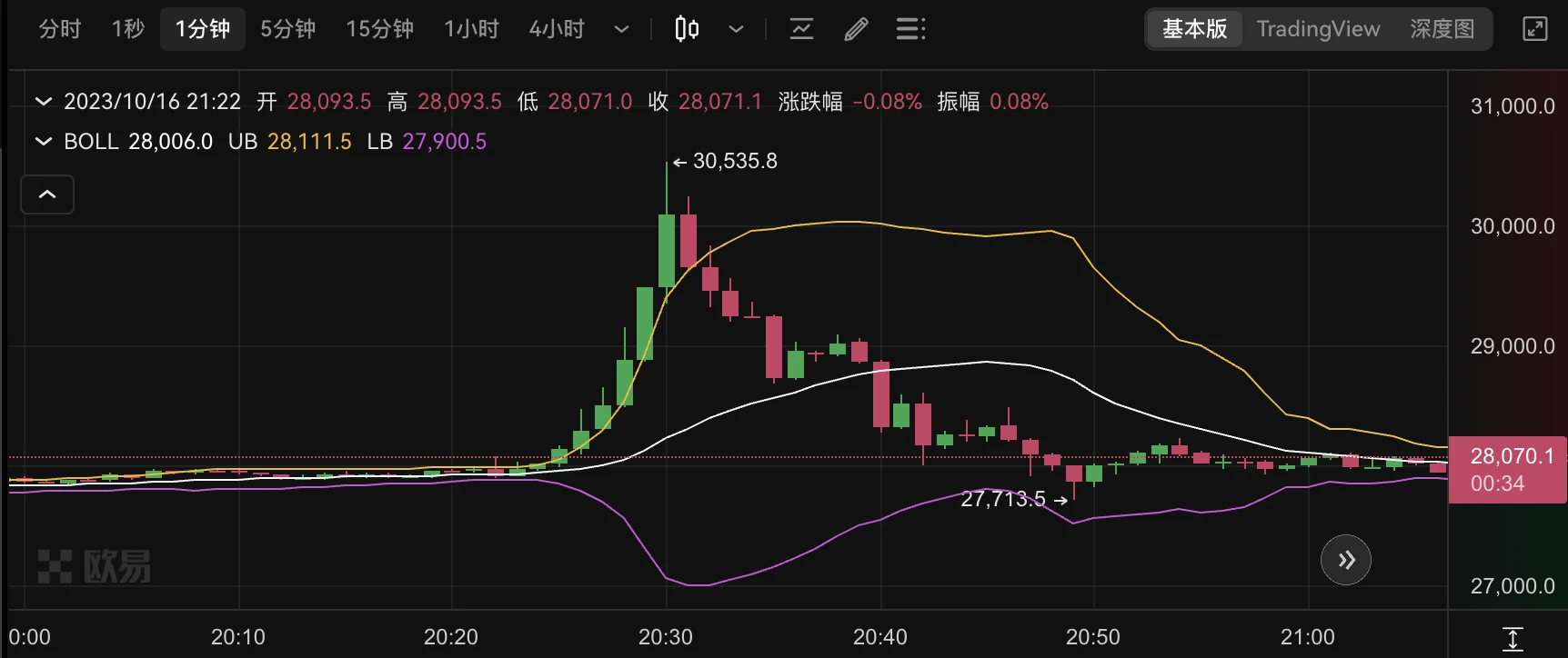Open the indicators icon
This screenshot has height=658, width=1568.
tap(801, 29)
